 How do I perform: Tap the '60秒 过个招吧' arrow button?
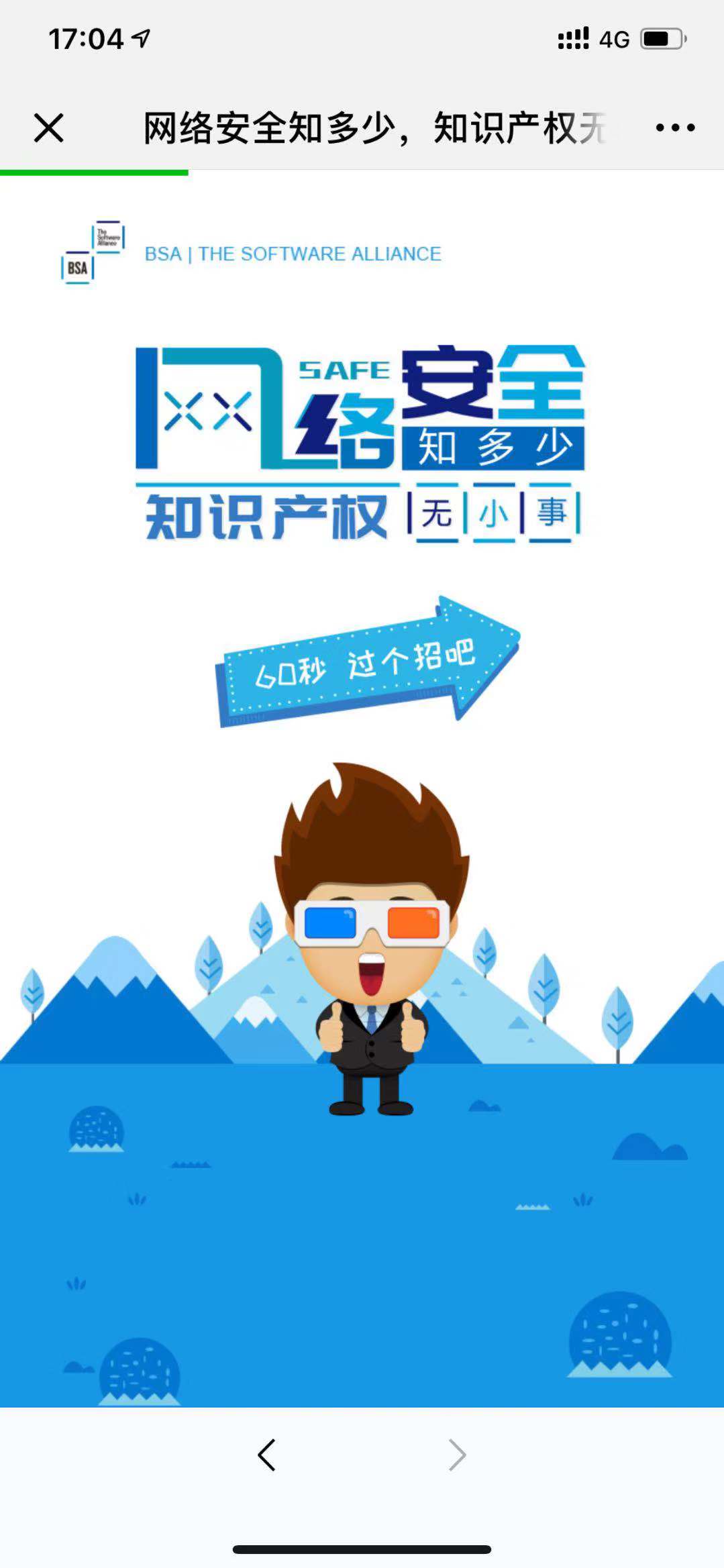(x=367, y=662)
